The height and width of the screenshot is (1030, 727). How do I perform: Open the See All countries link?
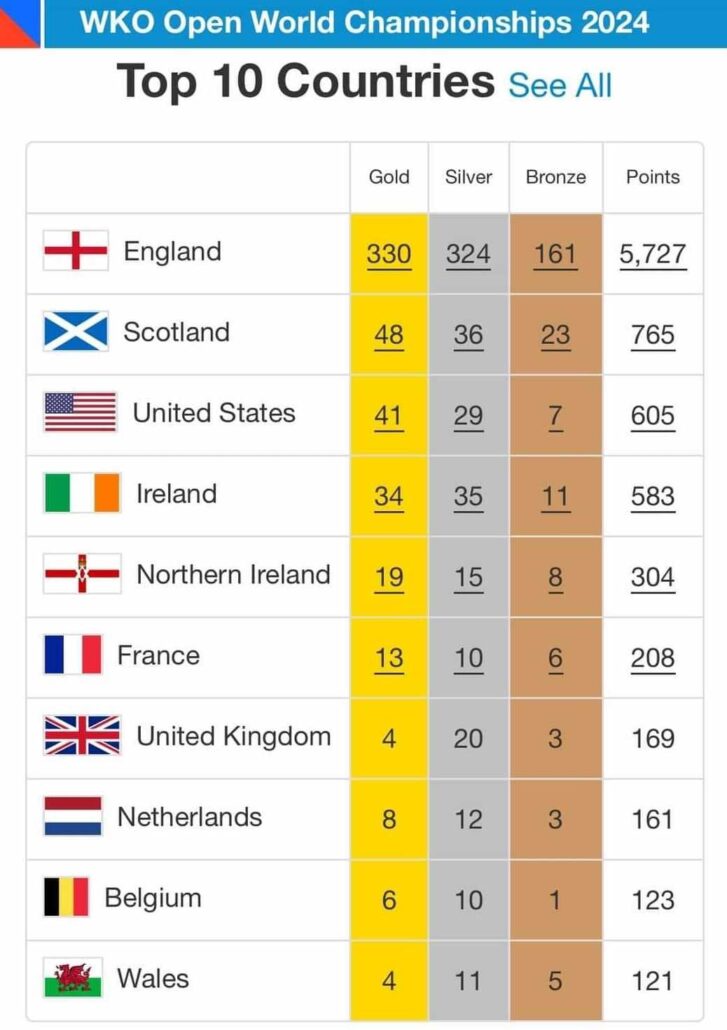(560, 85)
